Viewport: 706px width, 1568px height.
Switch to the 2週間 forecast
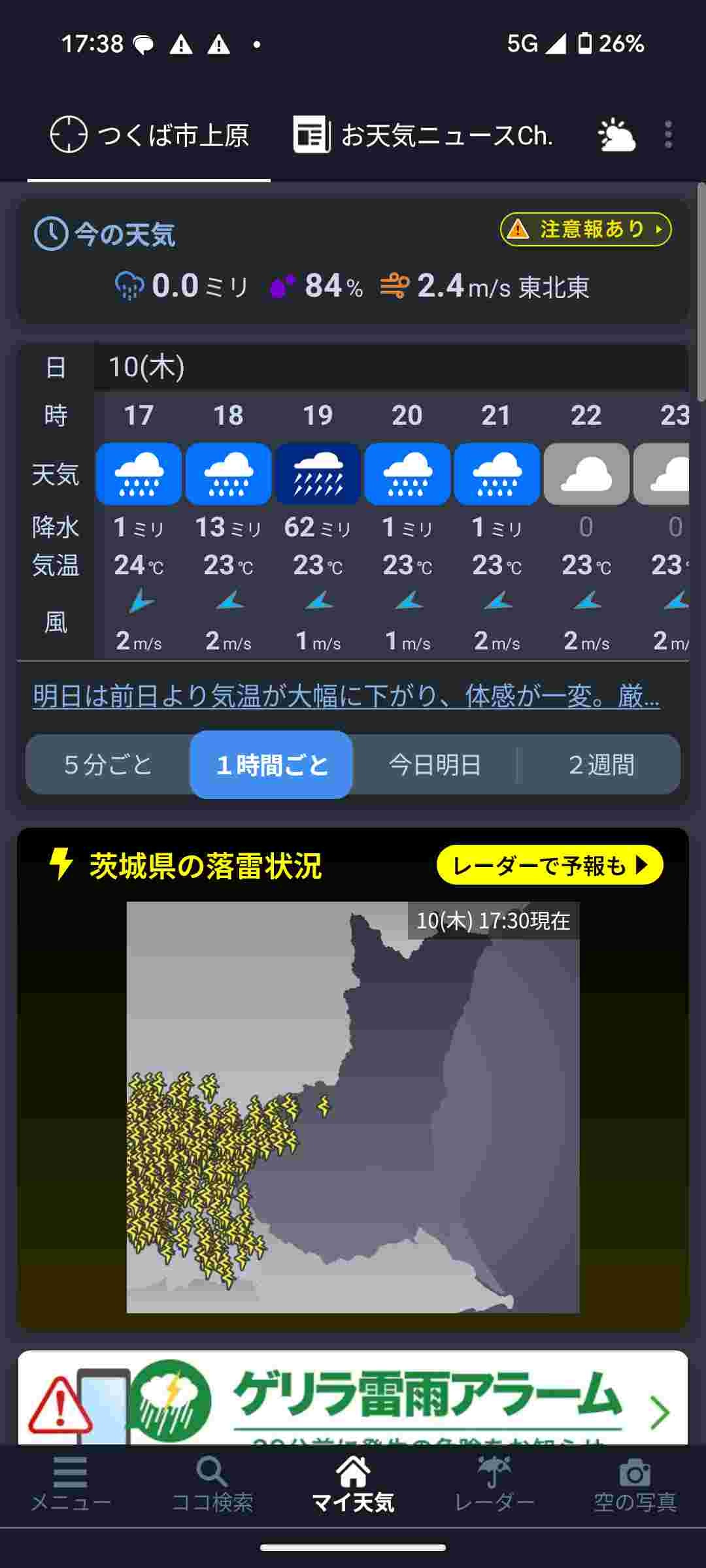(x=600, y=764)
